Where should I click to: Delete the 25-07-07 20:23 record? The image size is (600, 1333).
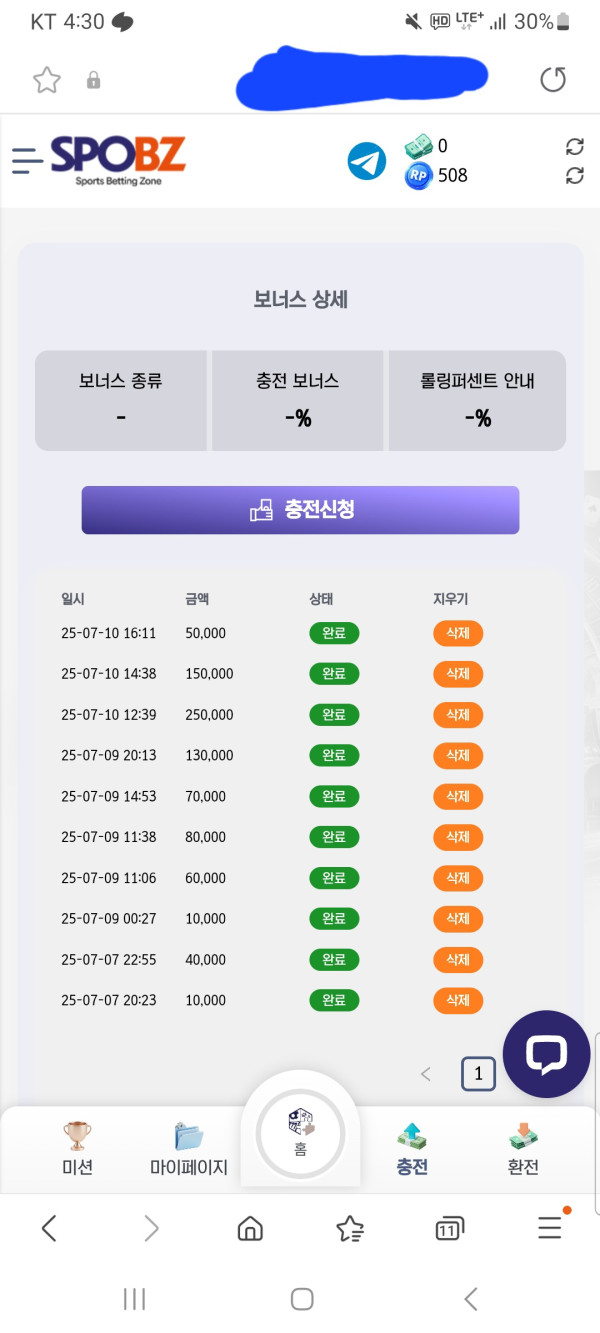(458, 1000)
